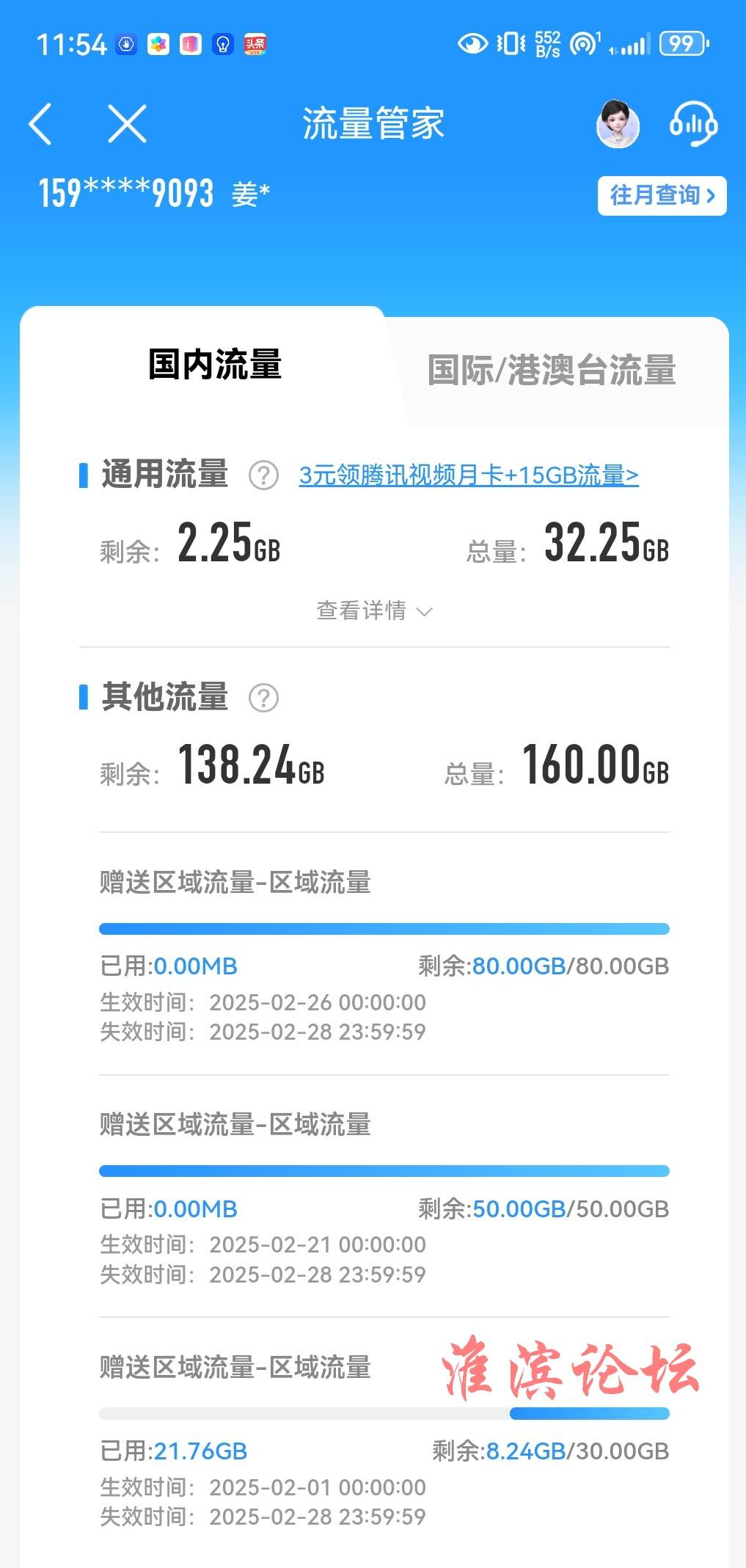The height and width of the screenshot is (1568, 746).
Task: Open the 3元领腾讯视频月卡+15GB流量 link
Action: [x=469, y=475]
